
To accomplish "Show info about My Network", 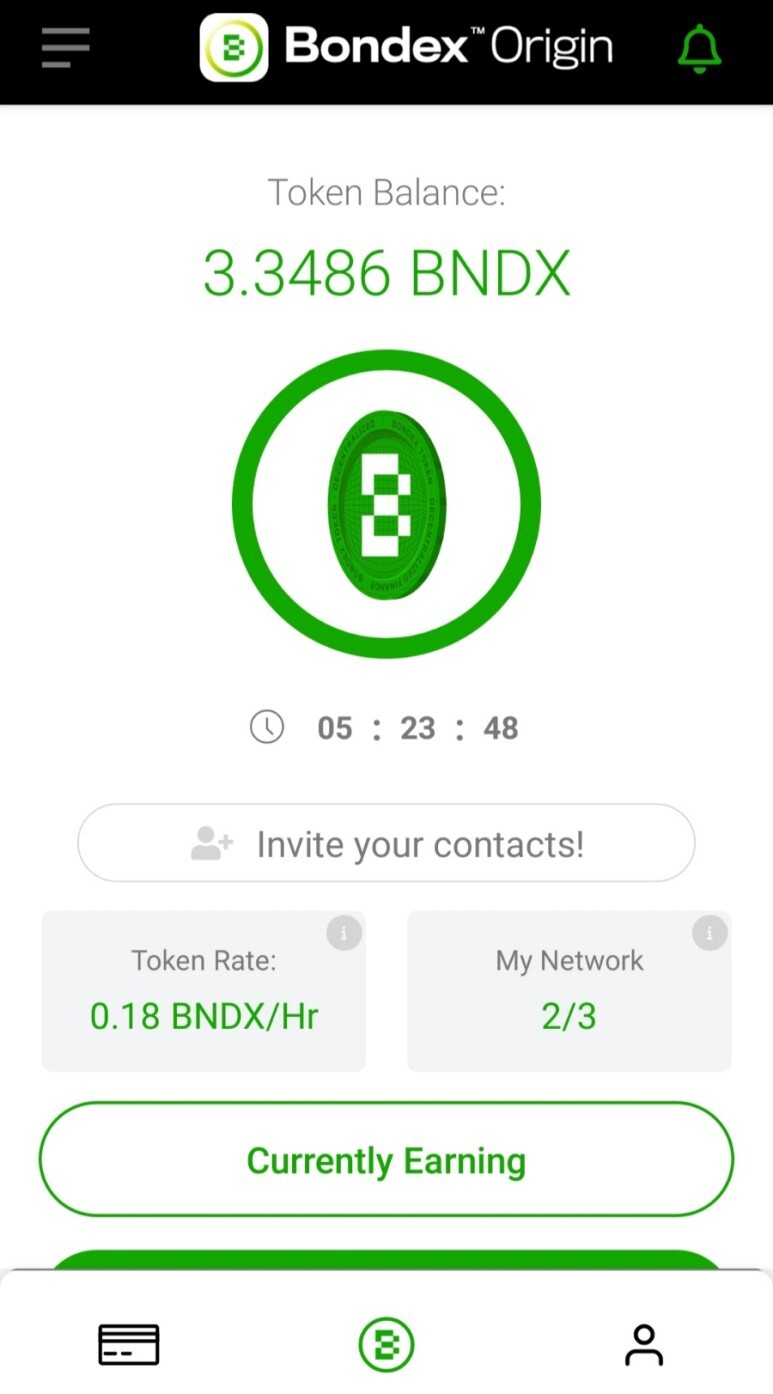I will (x=709, y=933).
